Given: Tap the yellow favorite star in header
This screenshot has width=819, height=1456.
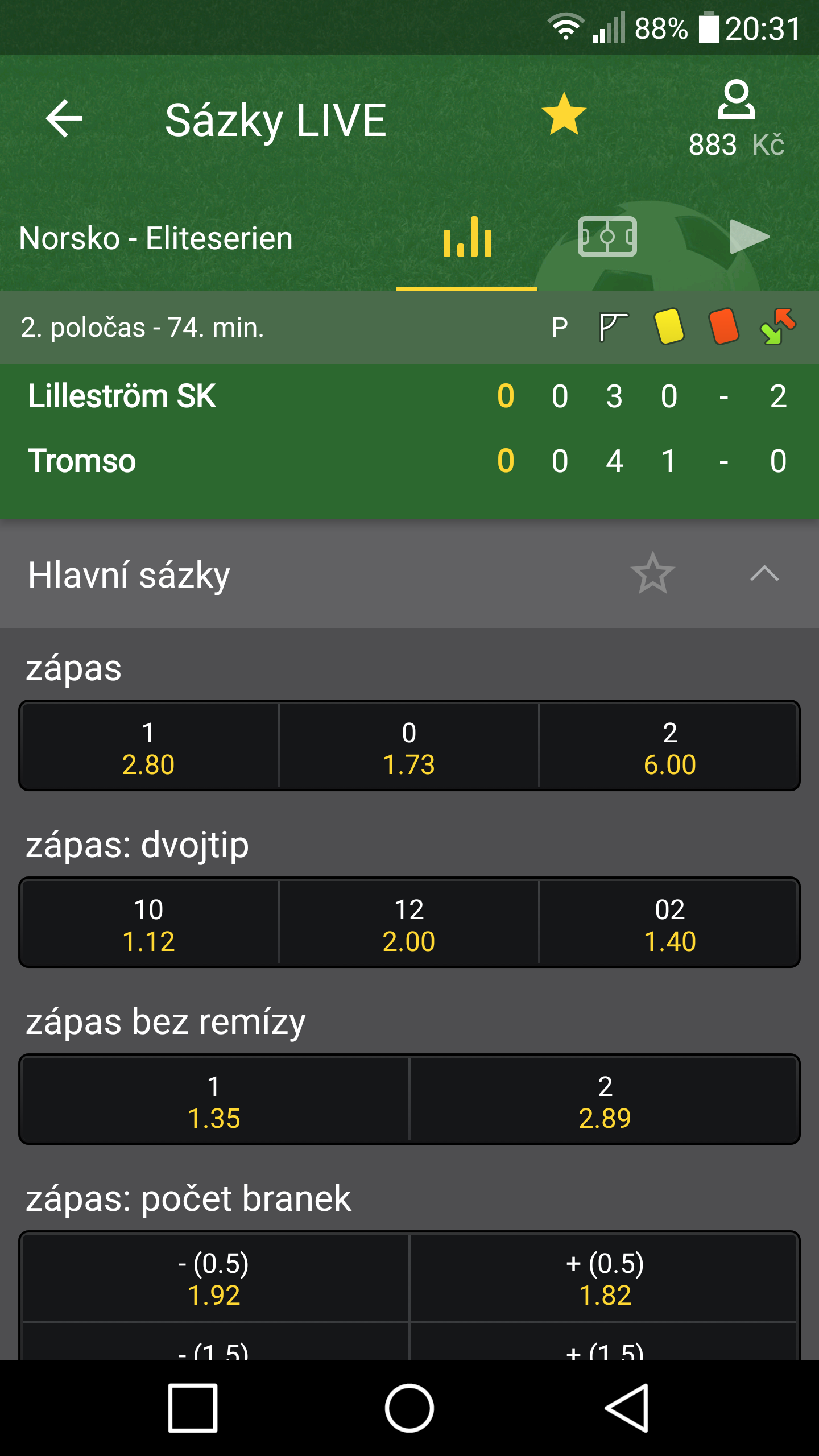Looking at the screenshot, I should point(564,115).
